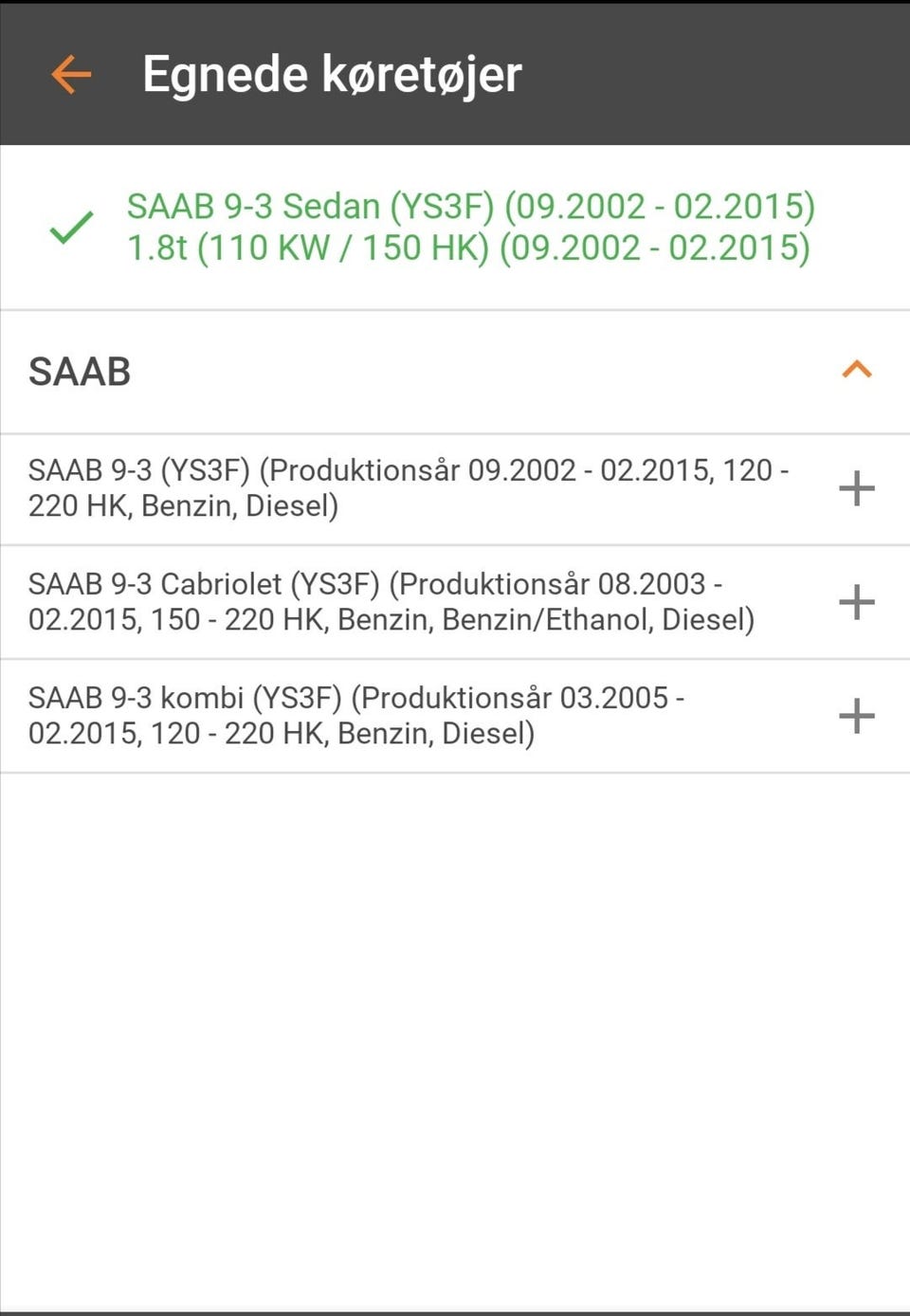910x1316 pixels.
Task: Collapse the SAAB section
Action: [x=856, y=370]
